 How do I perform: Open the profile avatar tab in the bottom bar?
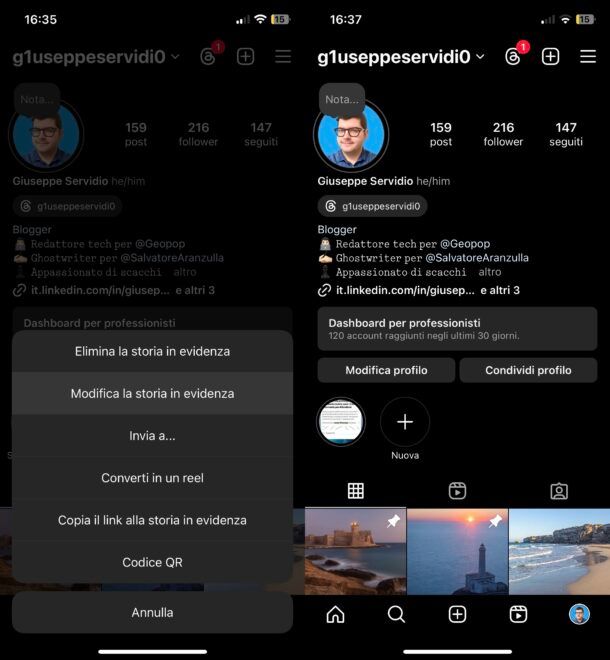579,615
